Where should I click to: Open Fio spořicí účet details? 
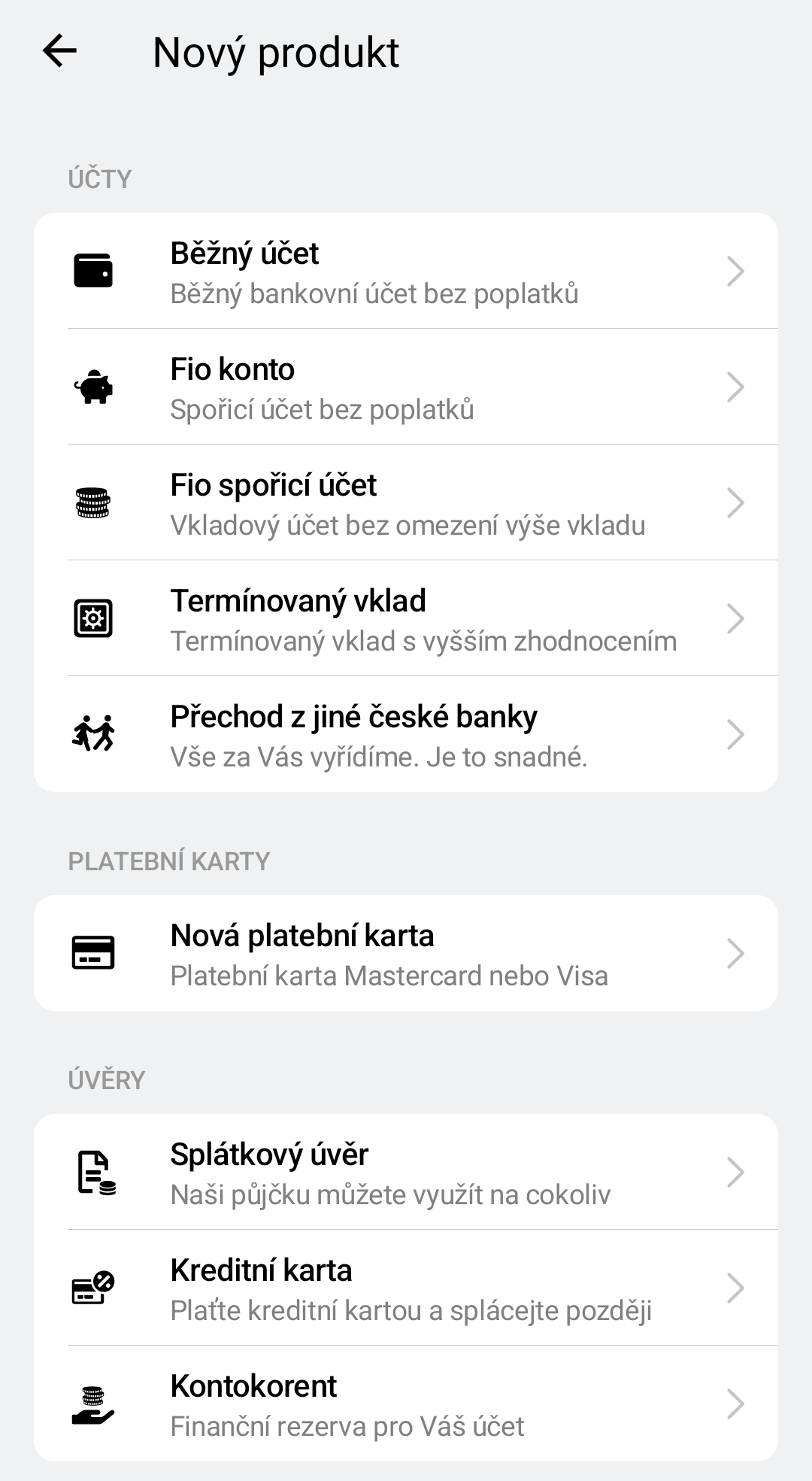[406, 504]
